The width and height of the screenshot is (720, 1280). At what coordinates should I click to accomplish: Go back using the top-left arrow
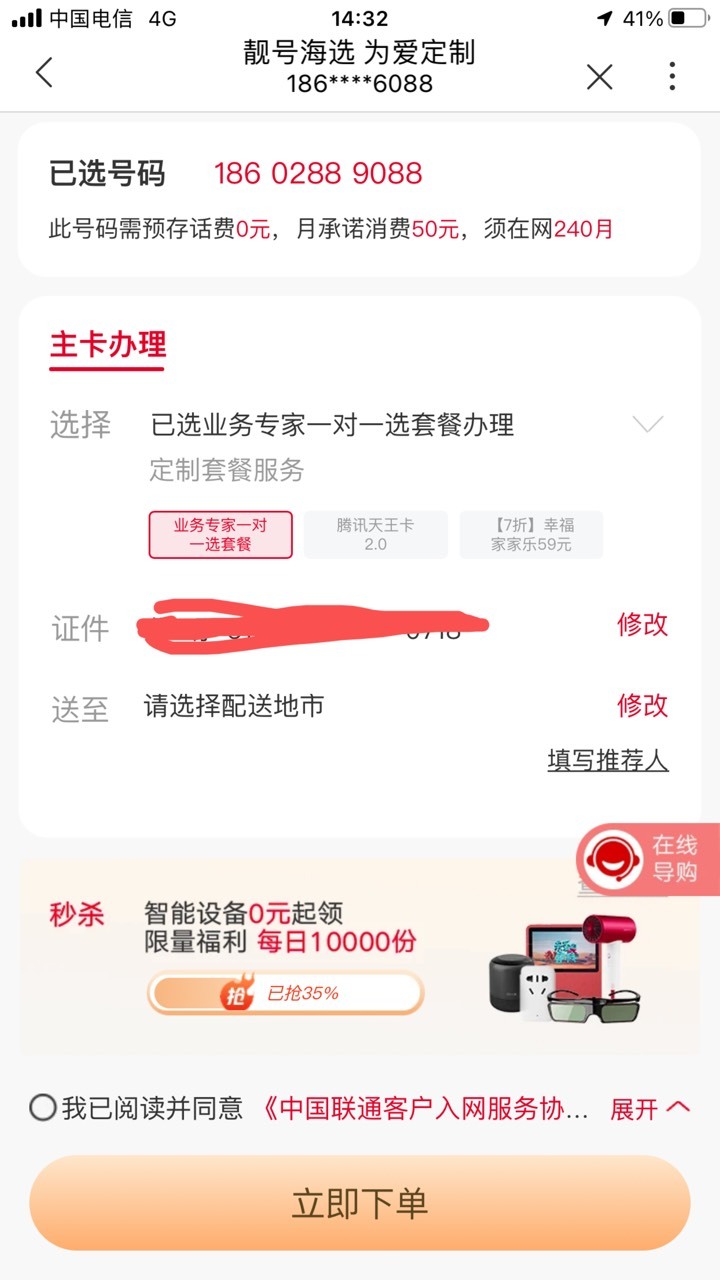point(44,73)
